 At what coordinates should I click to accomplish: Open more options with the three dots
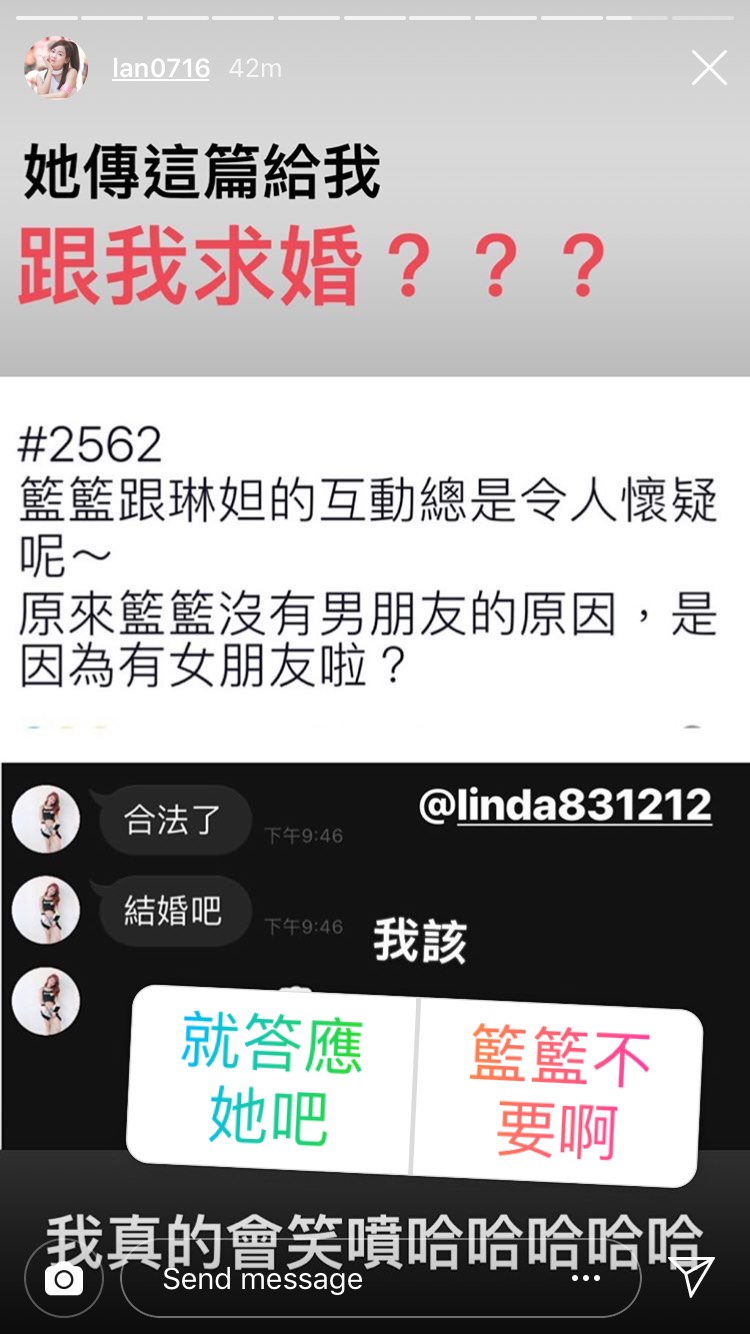click(x=585, y=1278)
